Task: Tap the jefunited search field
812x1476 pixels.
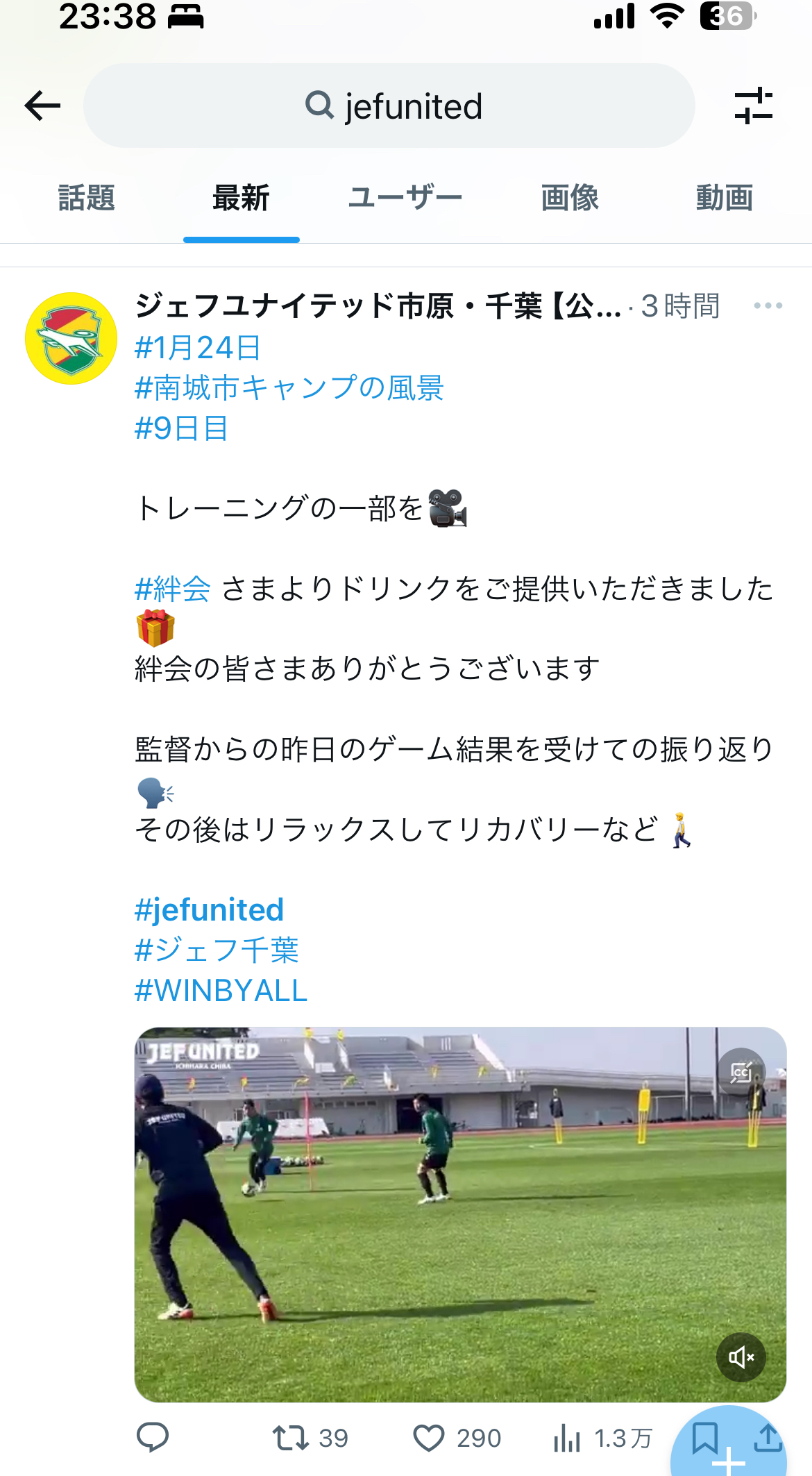Action: (389, 106)
